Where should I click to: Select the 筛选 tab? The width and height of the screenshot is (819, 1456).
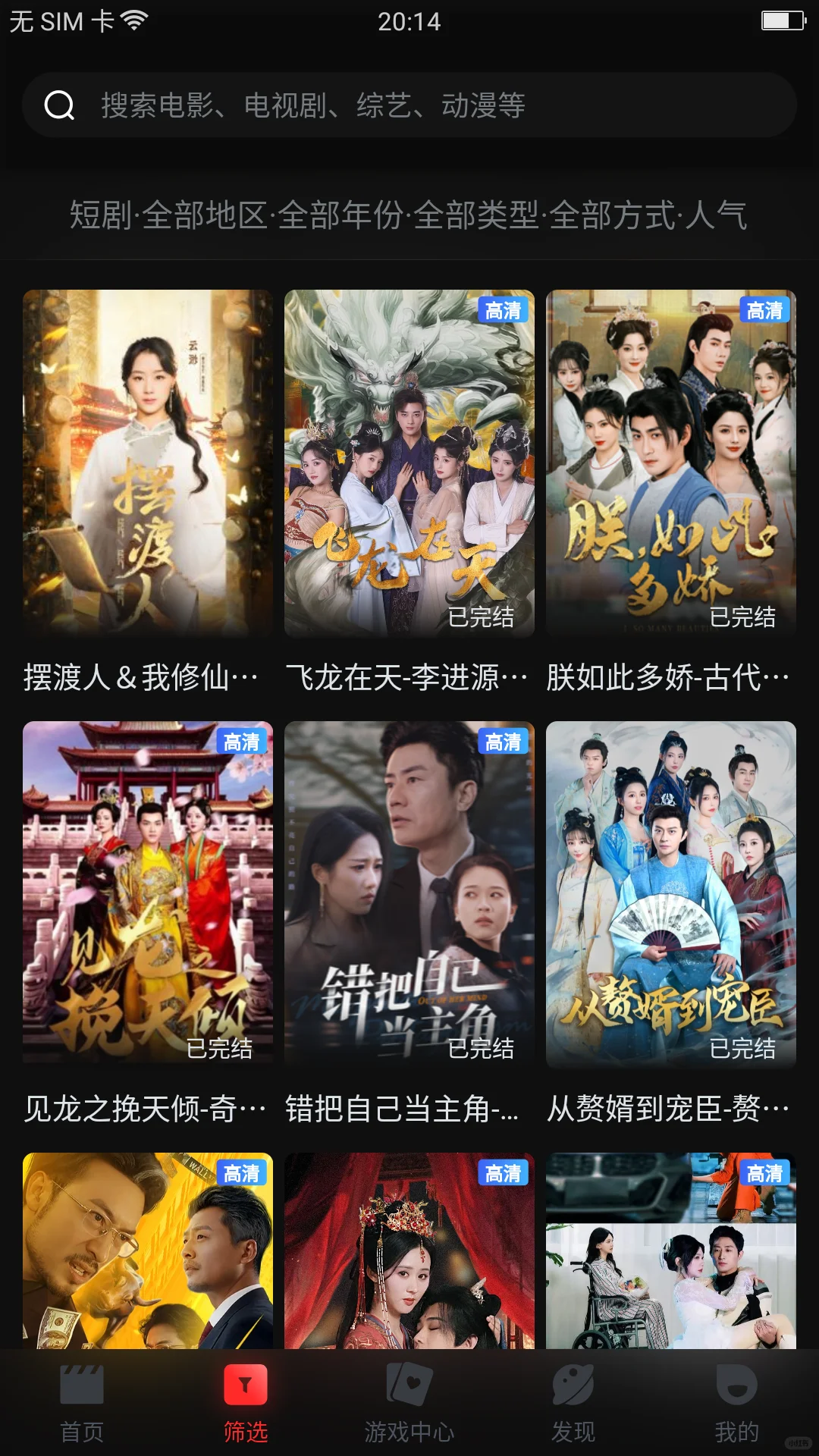246,1403
